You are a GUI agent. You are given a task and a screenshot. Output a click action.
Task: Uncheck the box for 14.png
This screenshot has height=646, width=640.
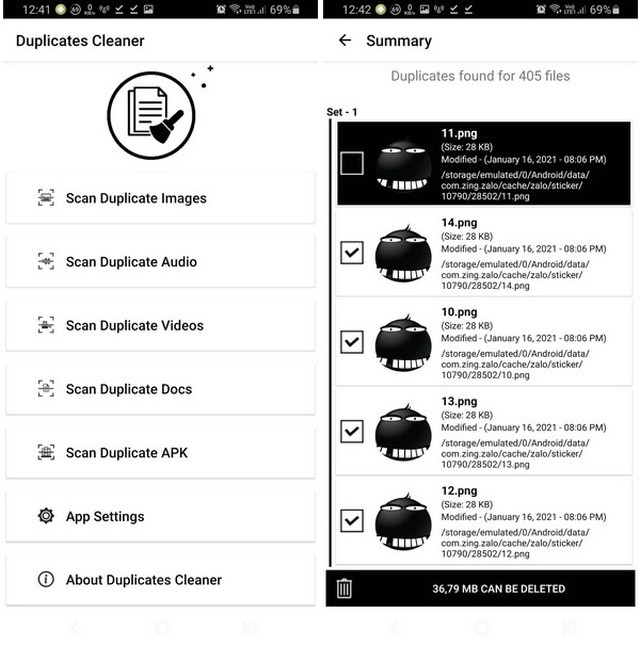coord(352,253)
